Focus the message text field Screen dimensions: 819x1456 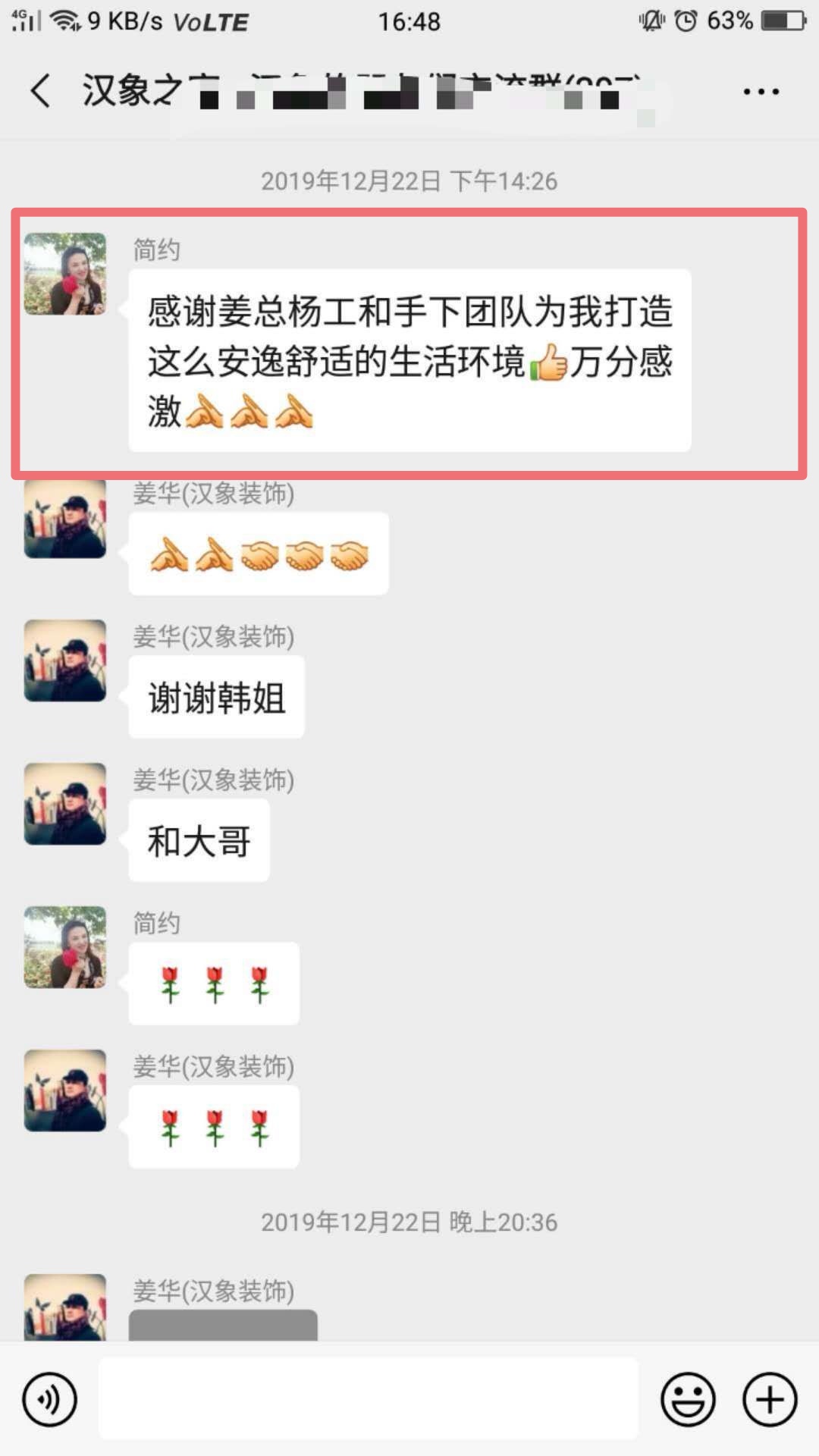click(x=369, y=1399)
